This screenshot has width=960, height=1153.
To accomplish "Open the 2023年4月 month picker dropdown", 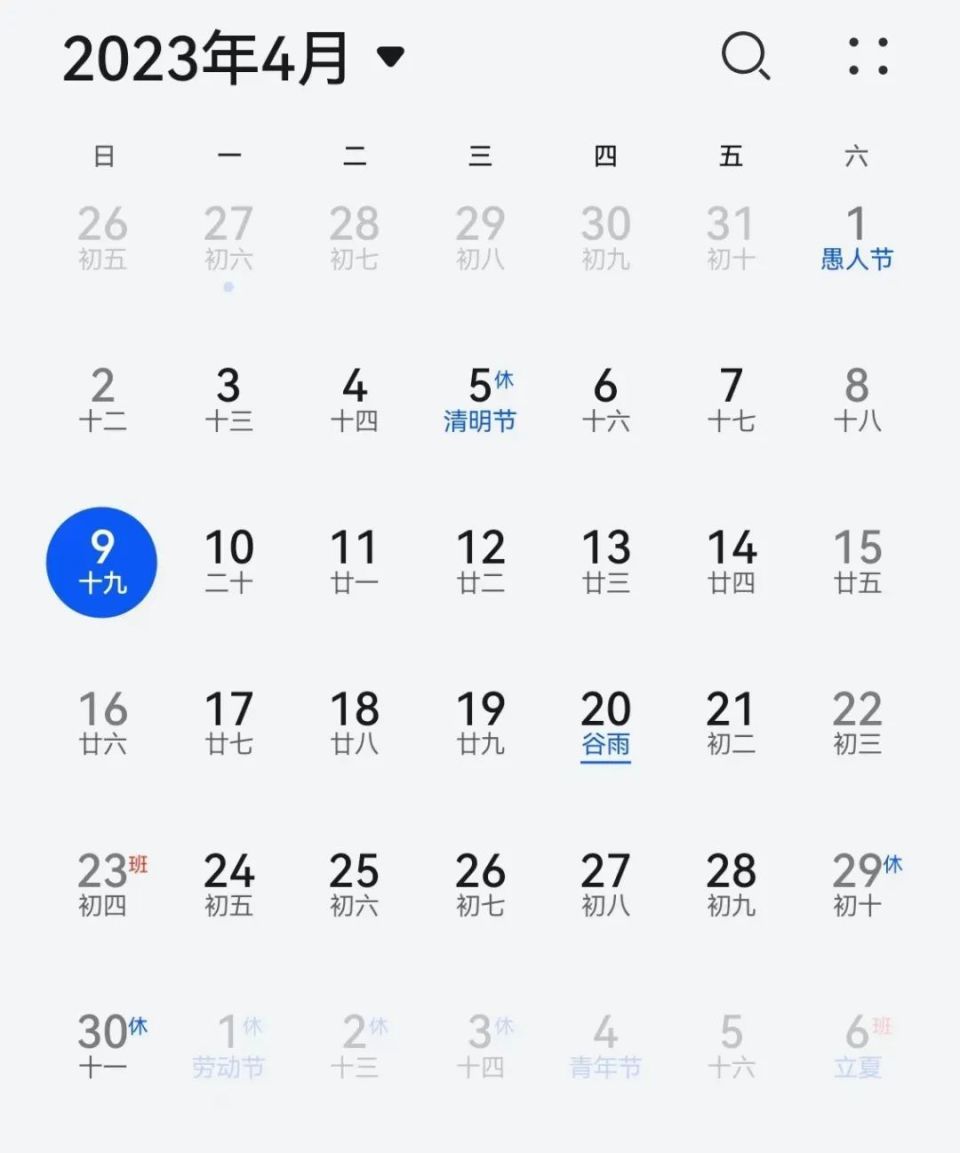I will coord(234,57).
